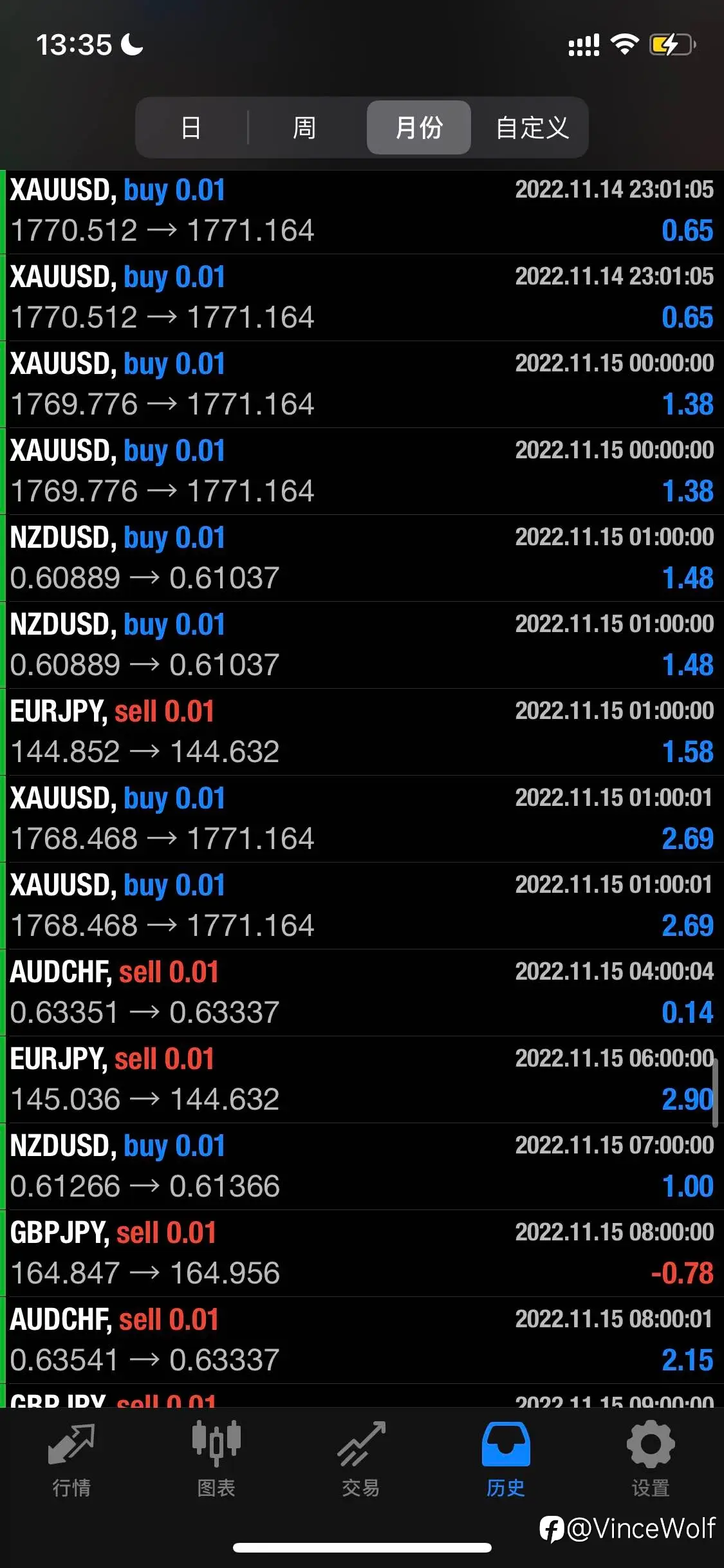Open the 历史 history tab
This screenshot has width=724, height=1568.
tap(506, 1460)
